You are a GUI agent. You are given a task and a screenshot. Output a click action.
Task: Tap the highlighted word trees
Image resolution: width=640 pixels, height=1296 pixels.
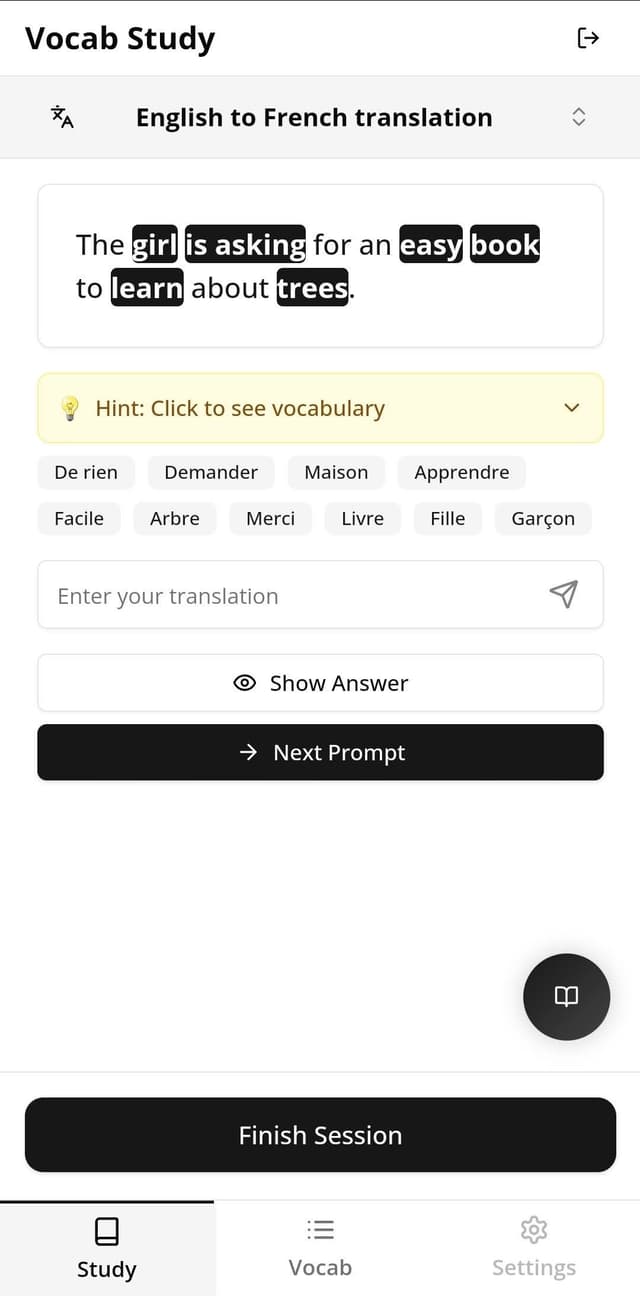pos(313,288)
